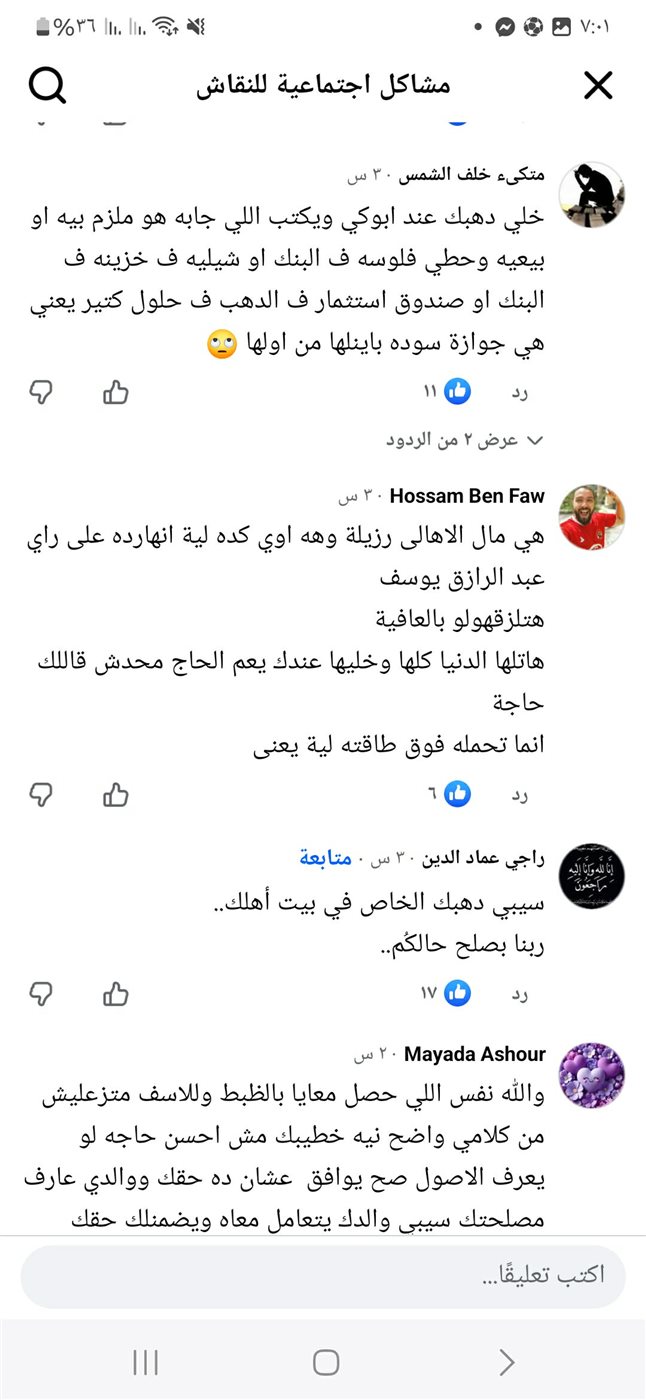Close the discussion comments view
This screenshot has height=1400, width=646.
point(598,86)
